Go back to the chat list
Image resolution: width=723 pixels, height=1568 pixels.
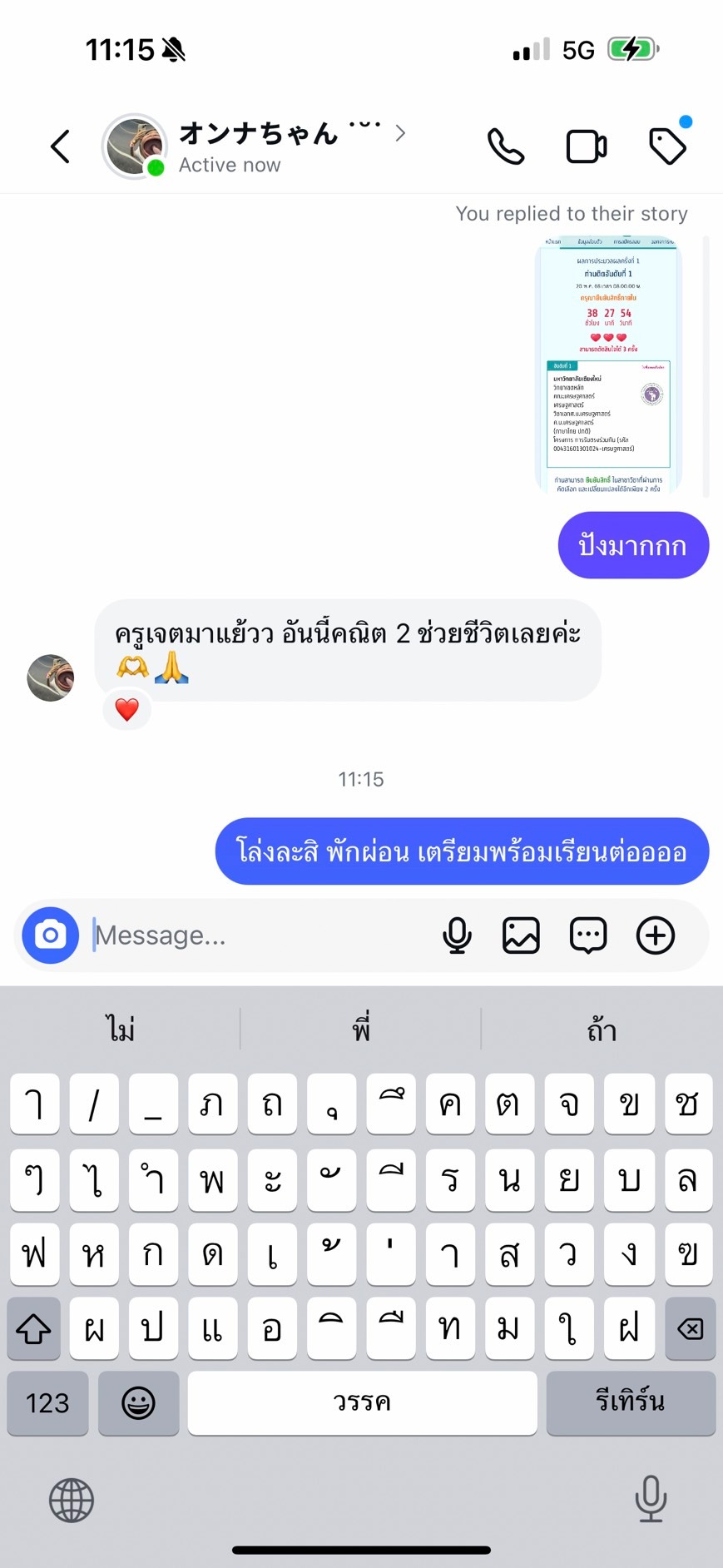(60, 146)
